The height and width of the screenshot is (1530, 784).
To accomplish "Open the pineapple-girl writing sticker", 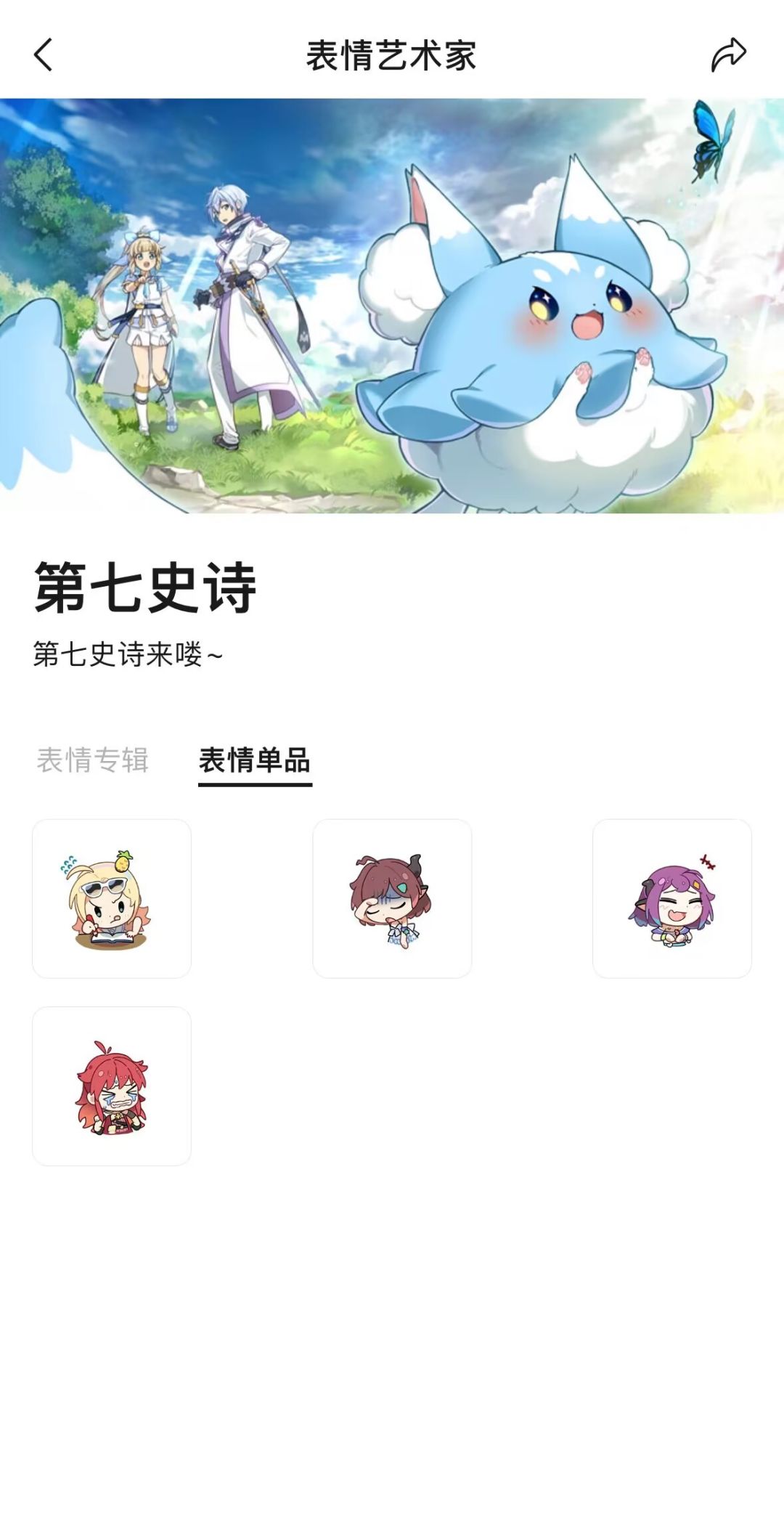I will point(112,899).
